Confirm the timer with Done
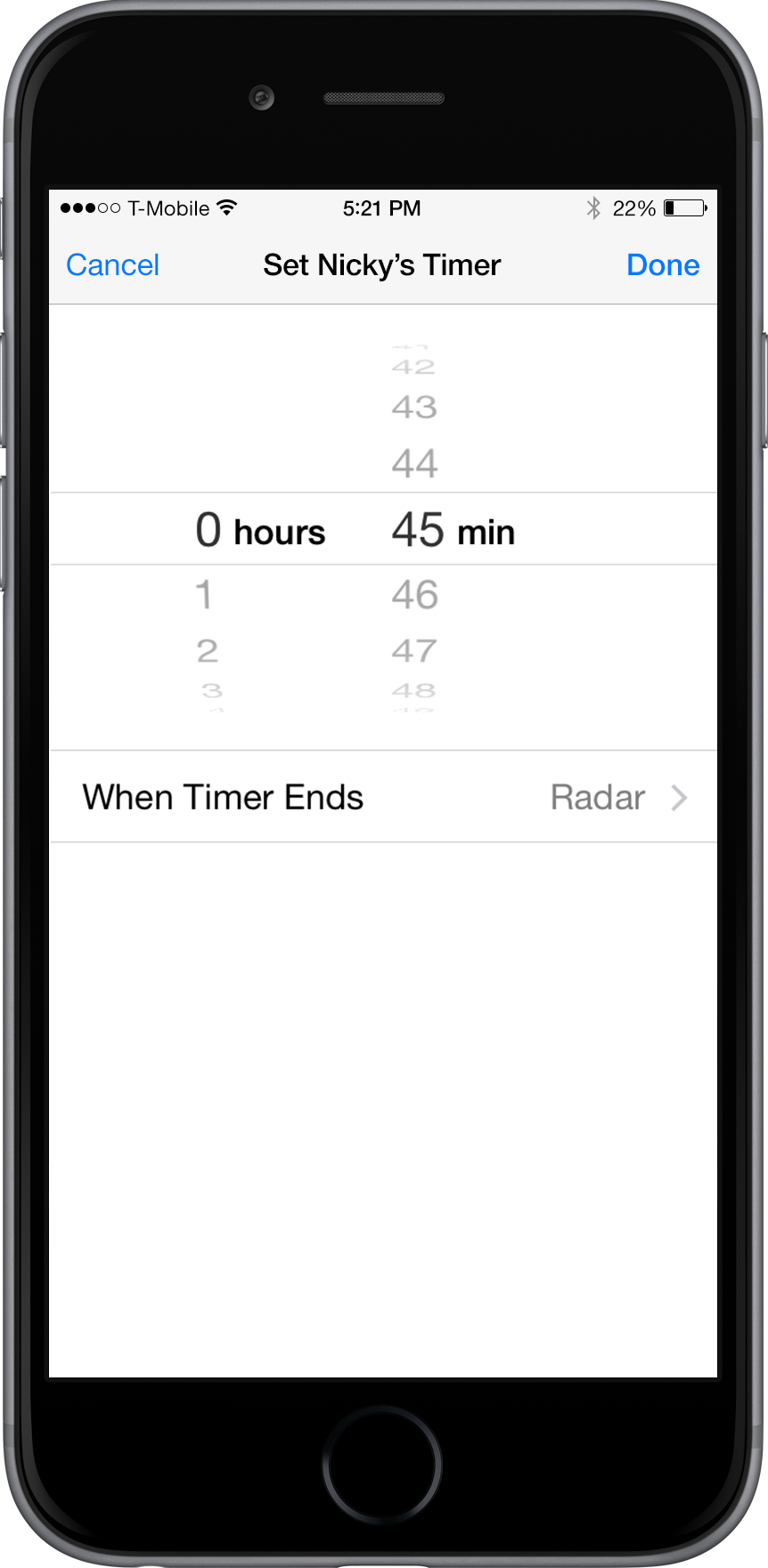 pos(663,265)
